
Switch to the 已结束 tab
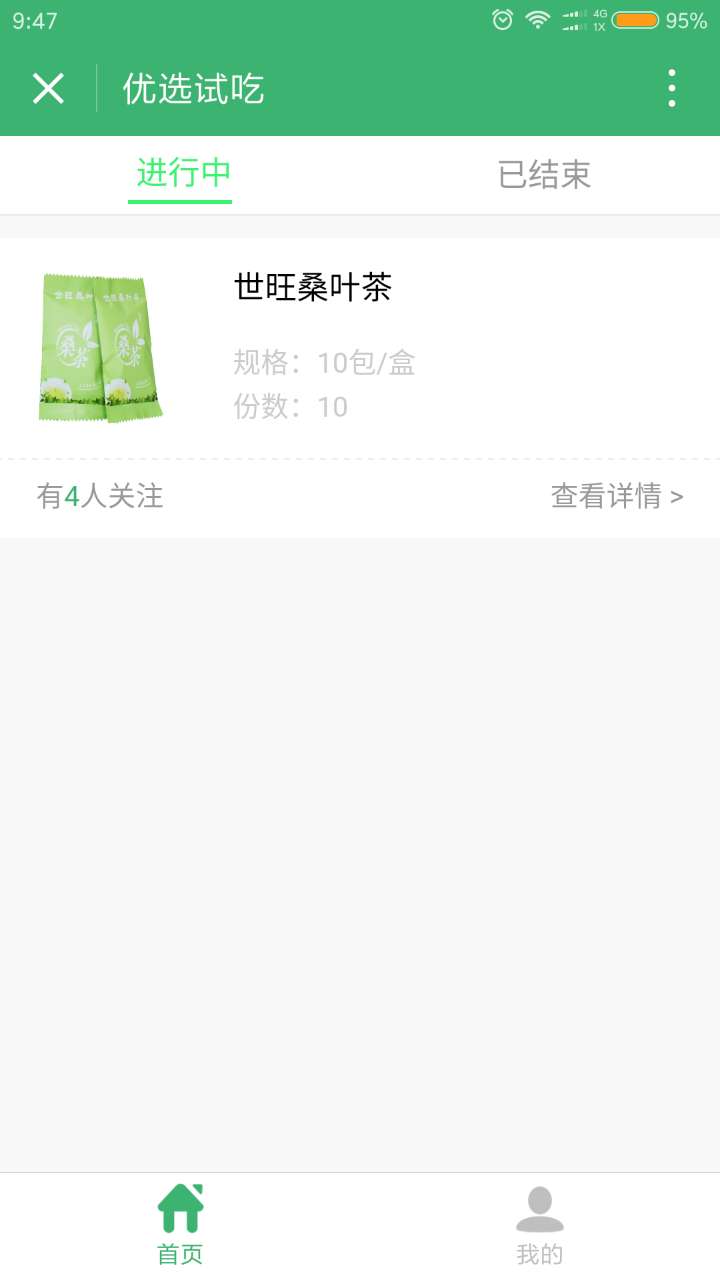click(544, 175)
